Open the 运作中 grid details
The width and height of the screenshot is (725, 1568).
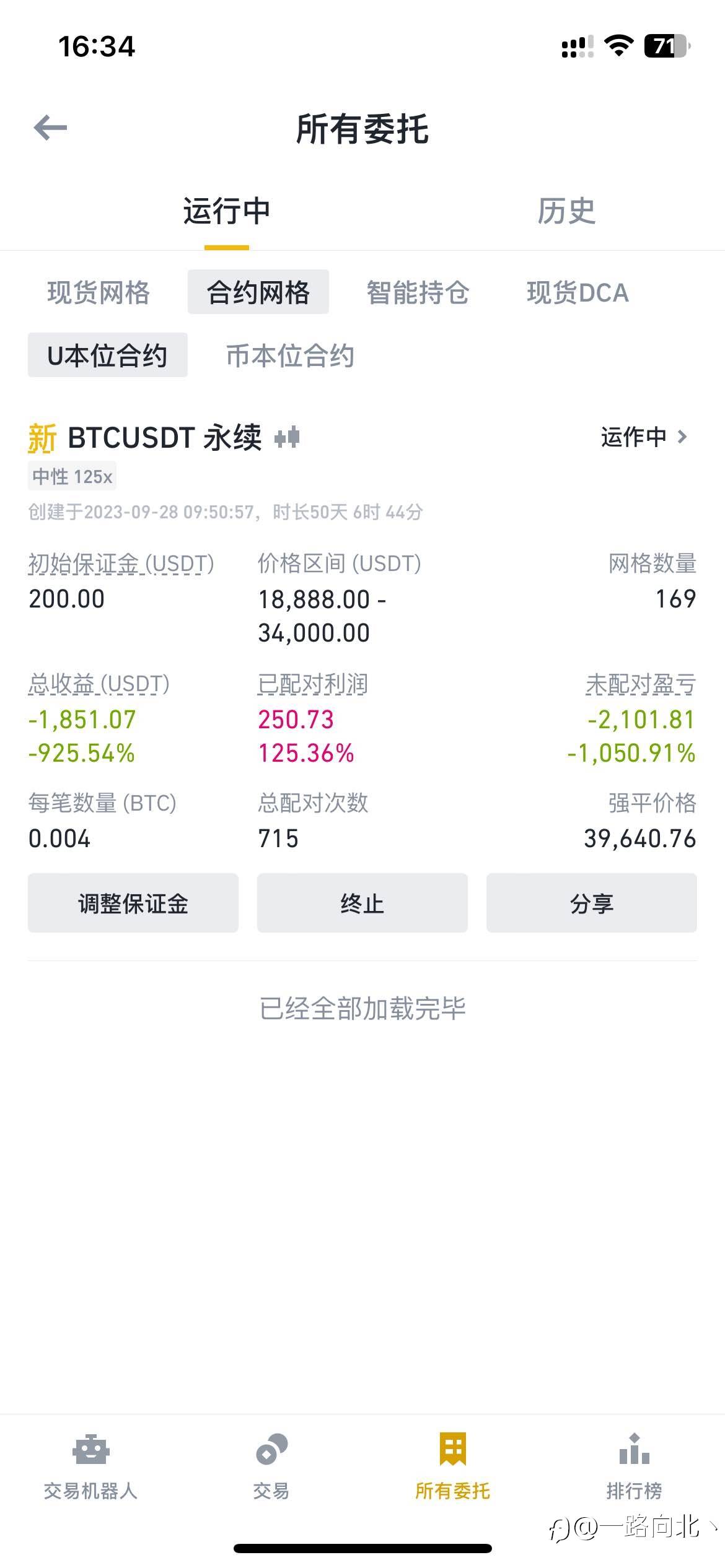(x=644, y=437)
